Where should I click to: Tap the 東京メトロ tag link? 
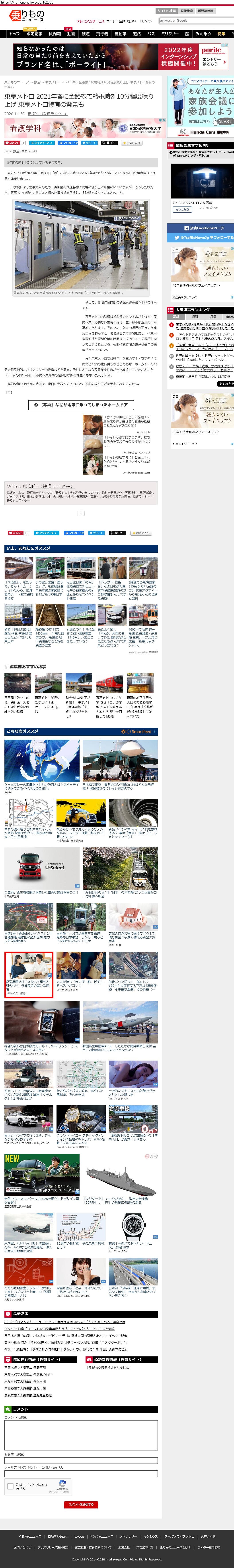pyautogui.click(x=29, y=151)
